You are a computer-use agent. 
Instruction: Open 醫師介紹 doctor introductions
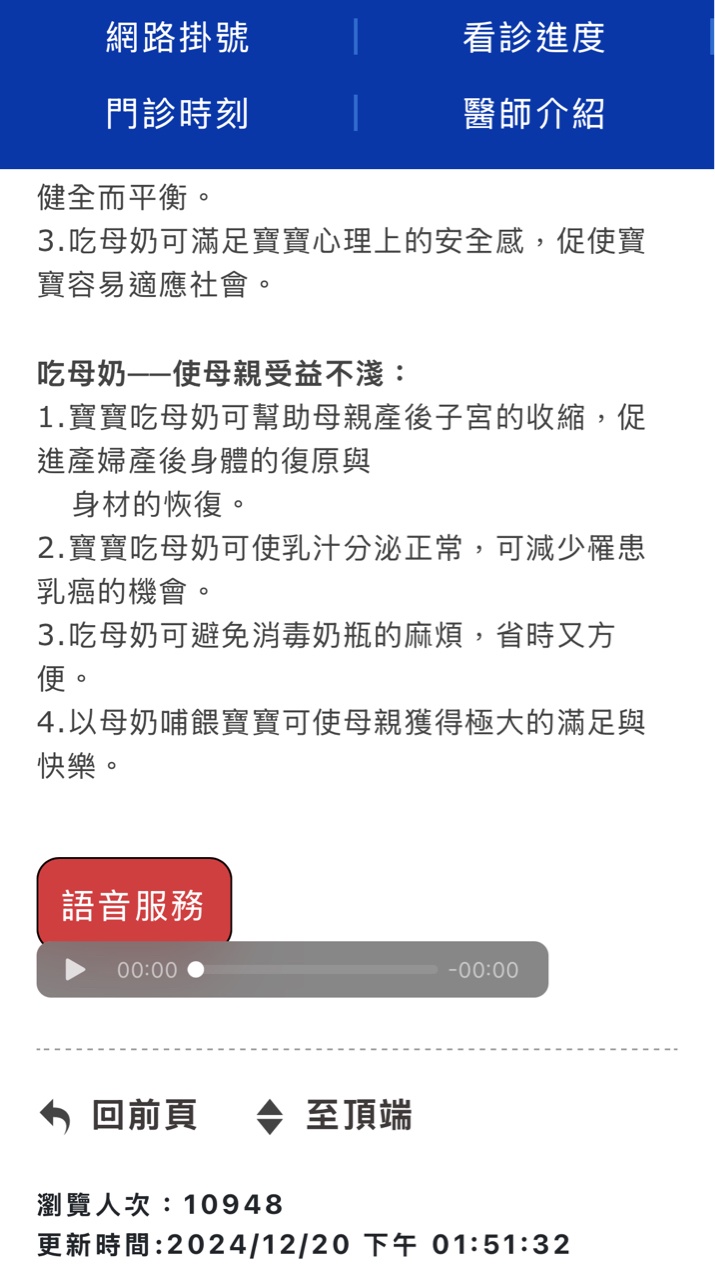coord(534,113)
